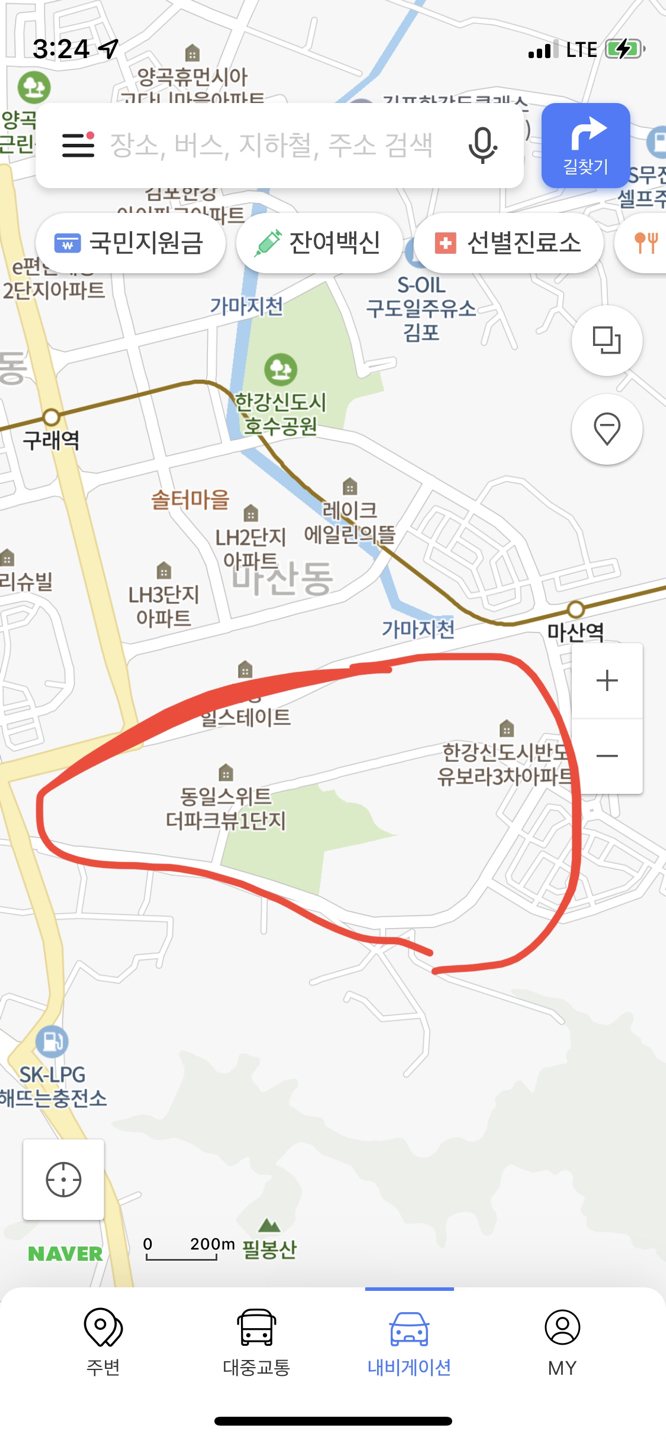The width and height of the screenshot is (666, 1440).
Task: Zoom out on the map
Action: click(x=607, y=756)
